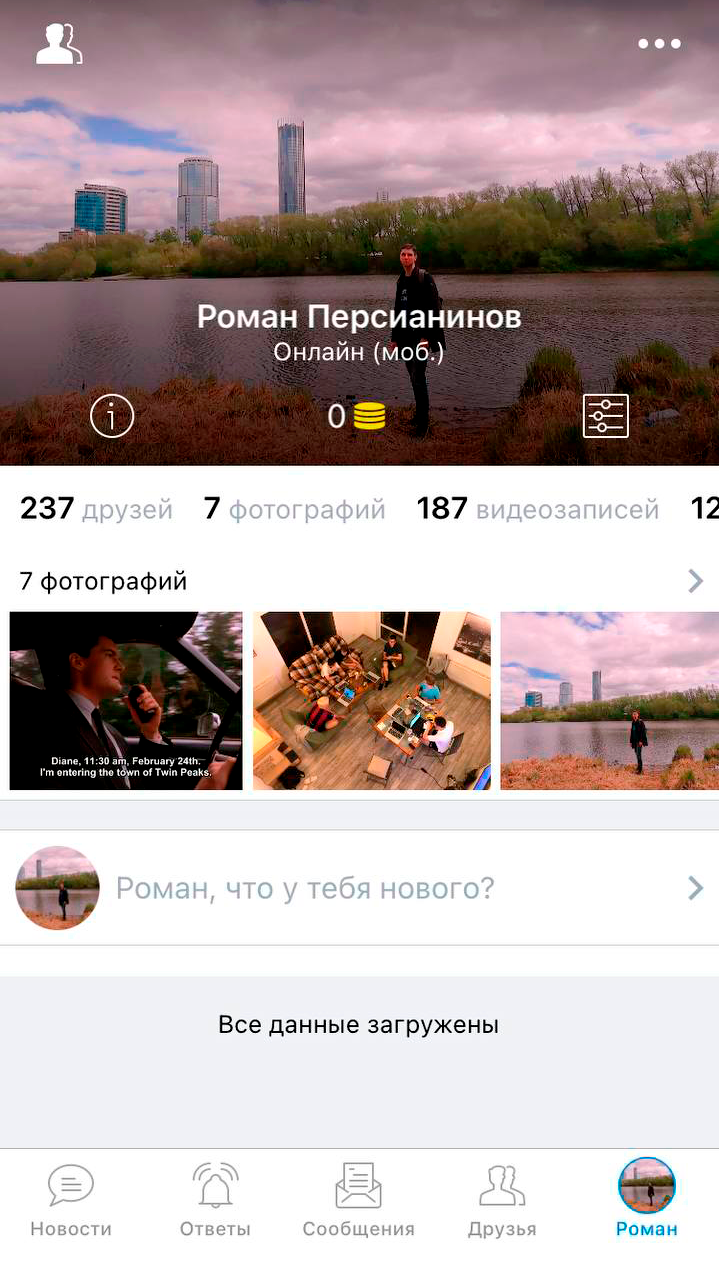This screenshot has width=719, height=1280.
Task: Open the three-dot overflow menu
Action: point(659,44)
